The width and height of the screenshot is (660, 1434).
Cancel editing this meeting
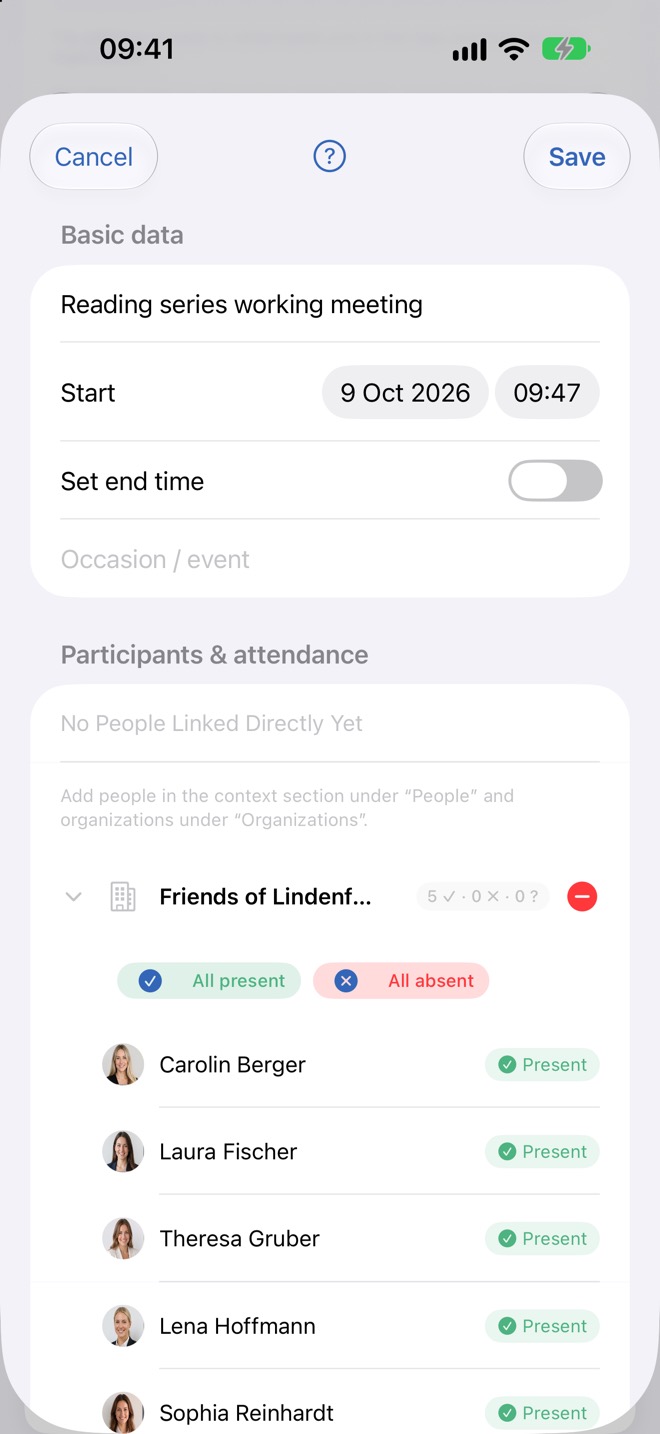(94, 157)
